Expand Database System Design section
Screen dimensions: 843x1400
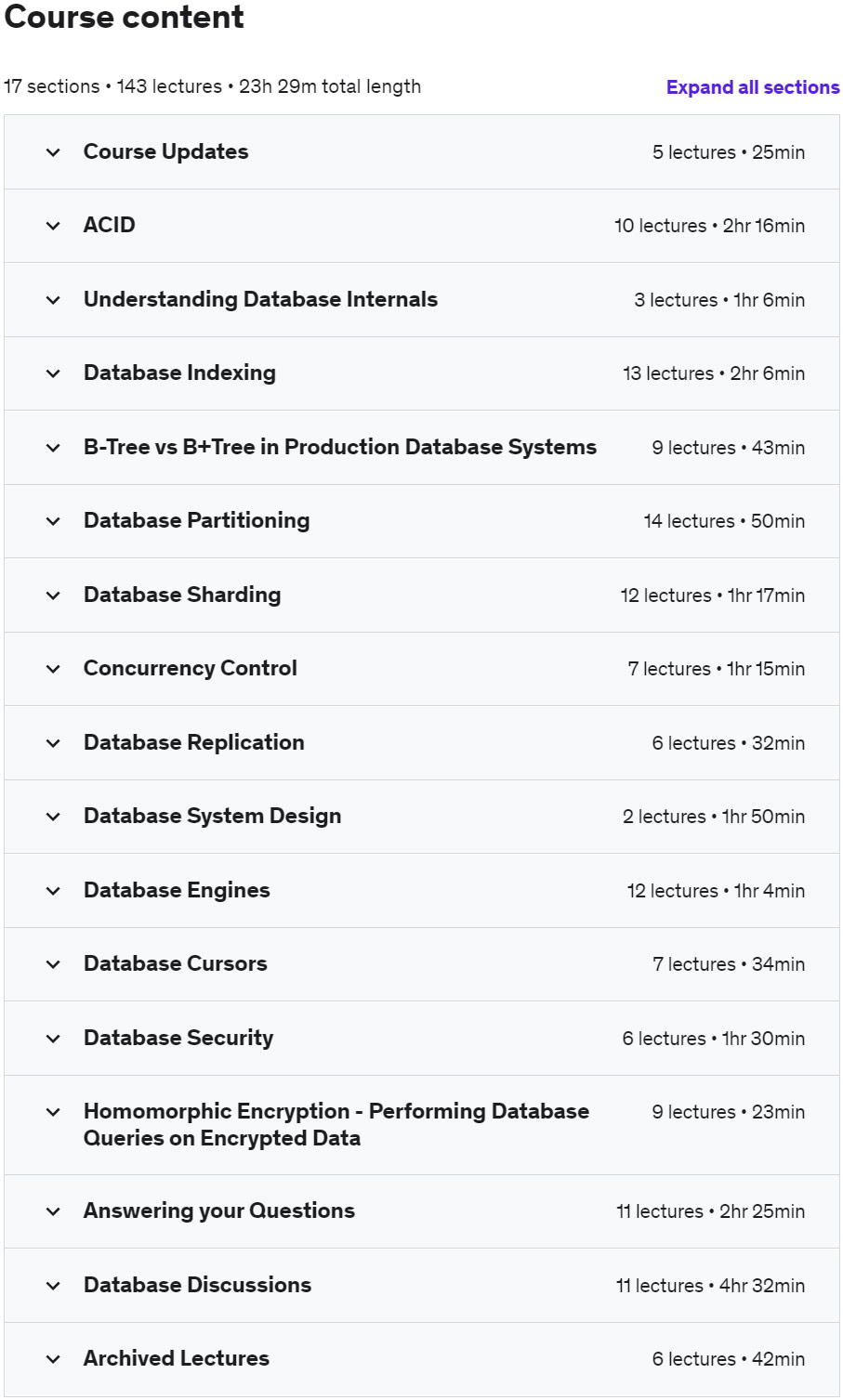[422, 817]
